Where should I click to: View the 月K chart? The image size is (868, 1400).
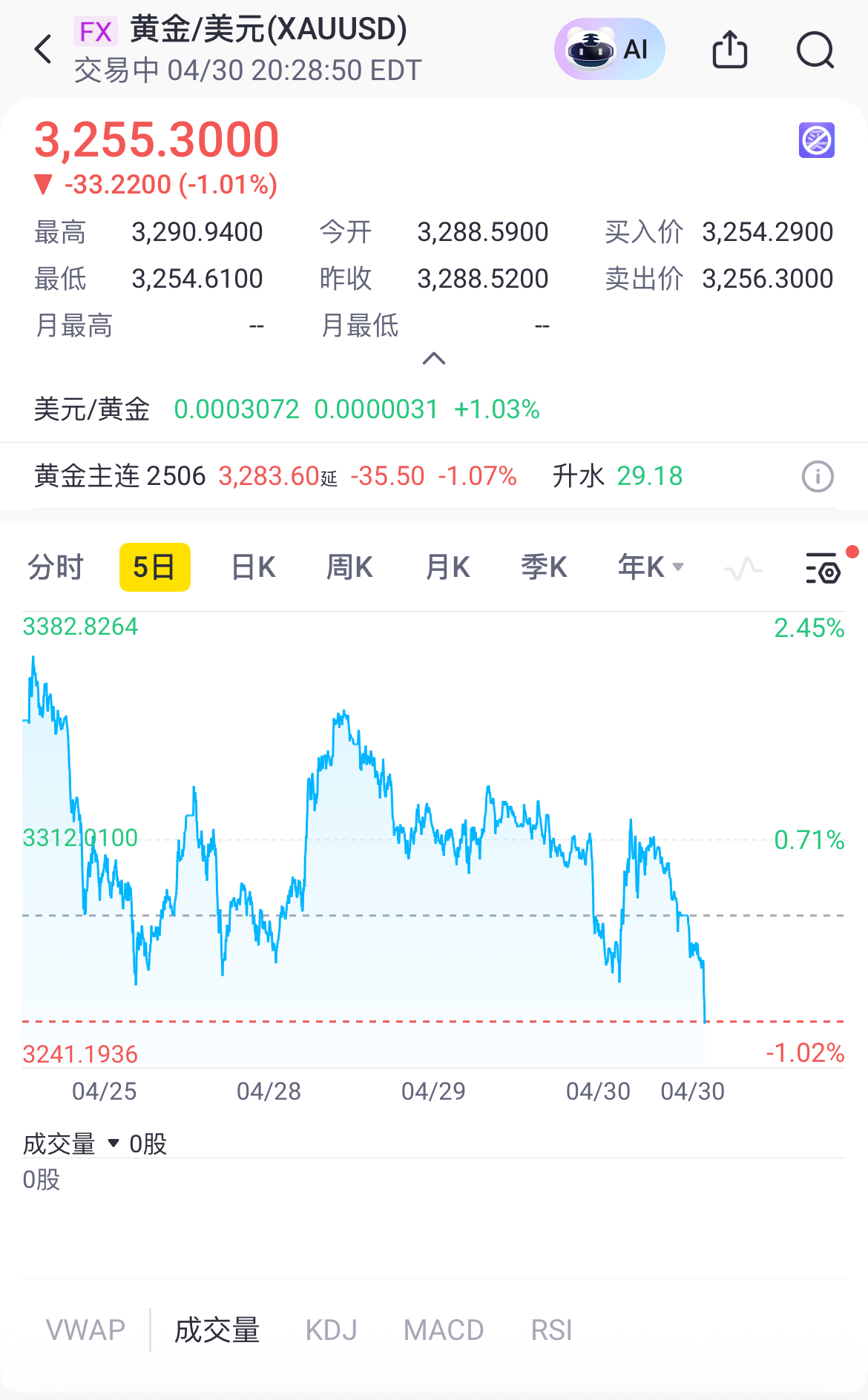pos(447,567)
